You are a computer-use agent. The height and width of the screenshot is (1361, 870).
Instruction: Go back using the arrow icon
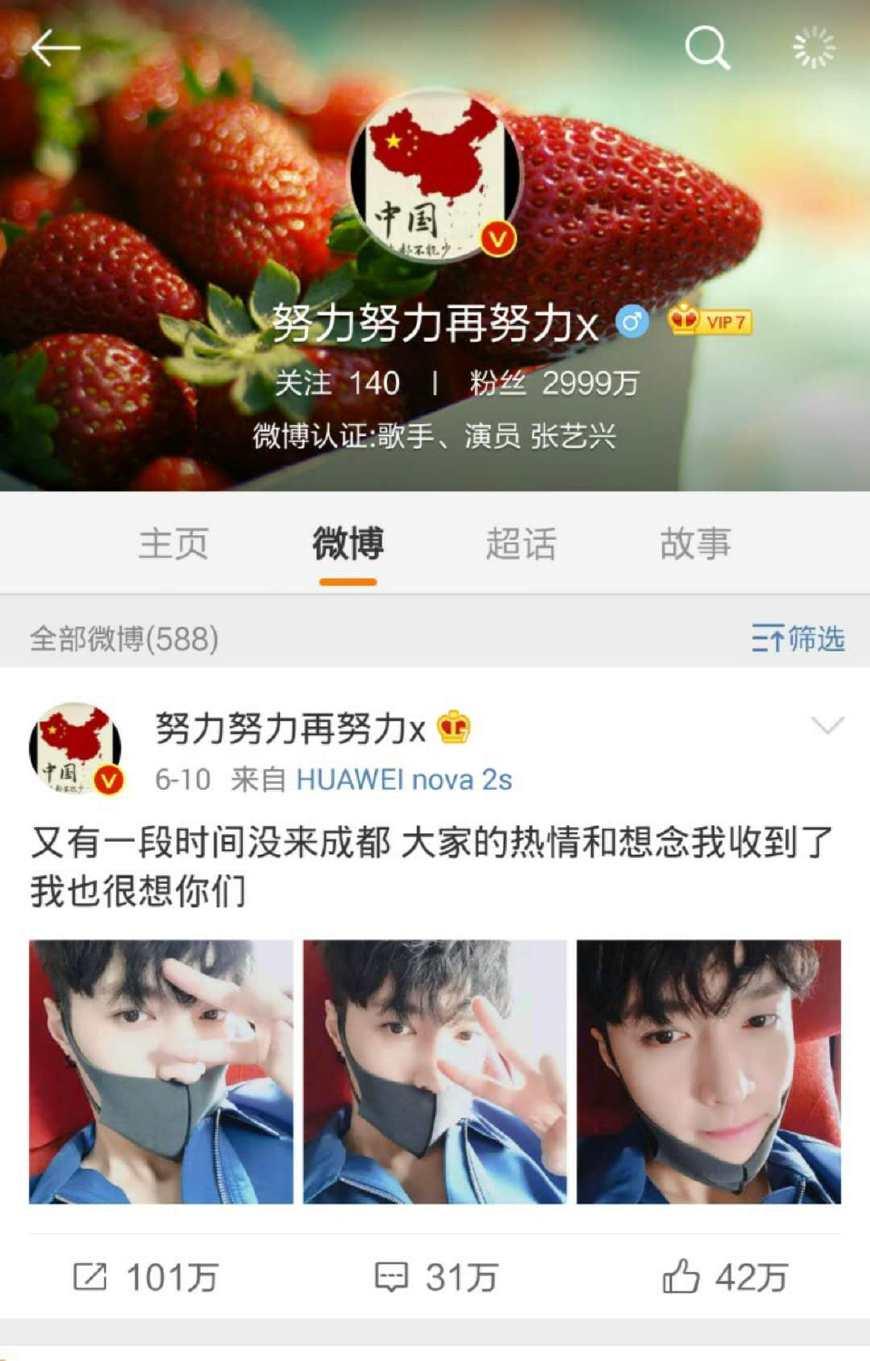click(x=54, y=47)
